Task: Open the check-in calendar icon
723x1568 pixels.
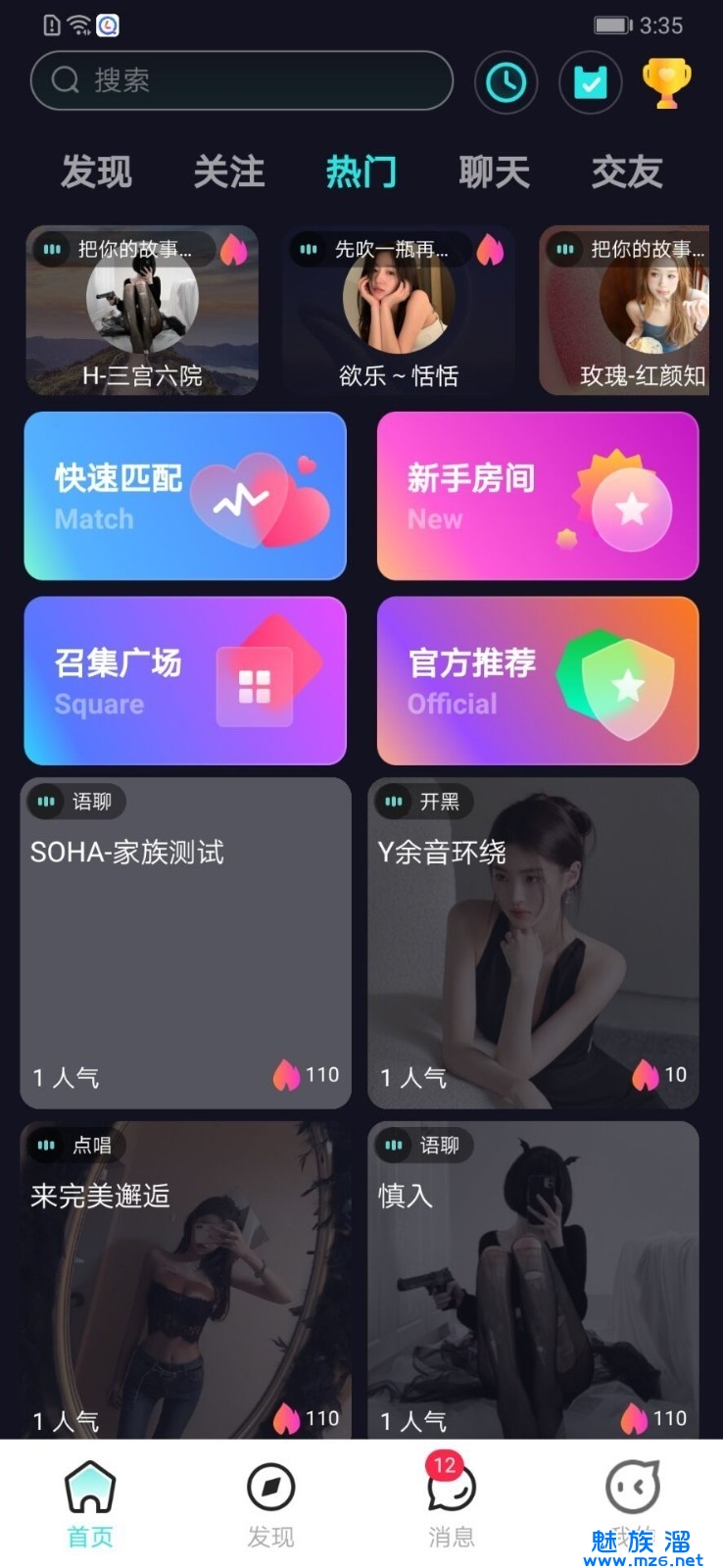Action: [x=590, y=82]
